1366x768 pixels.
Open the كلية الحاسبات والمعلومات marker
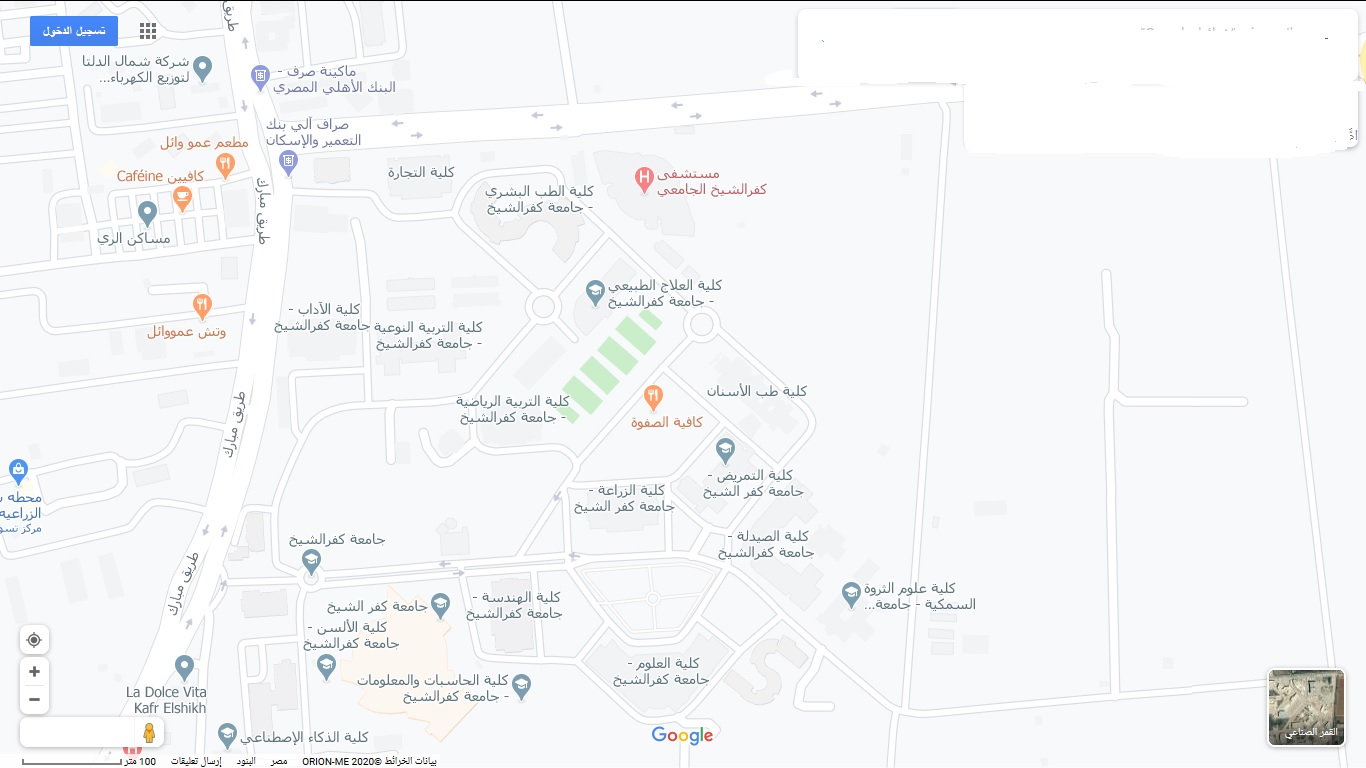521,685
